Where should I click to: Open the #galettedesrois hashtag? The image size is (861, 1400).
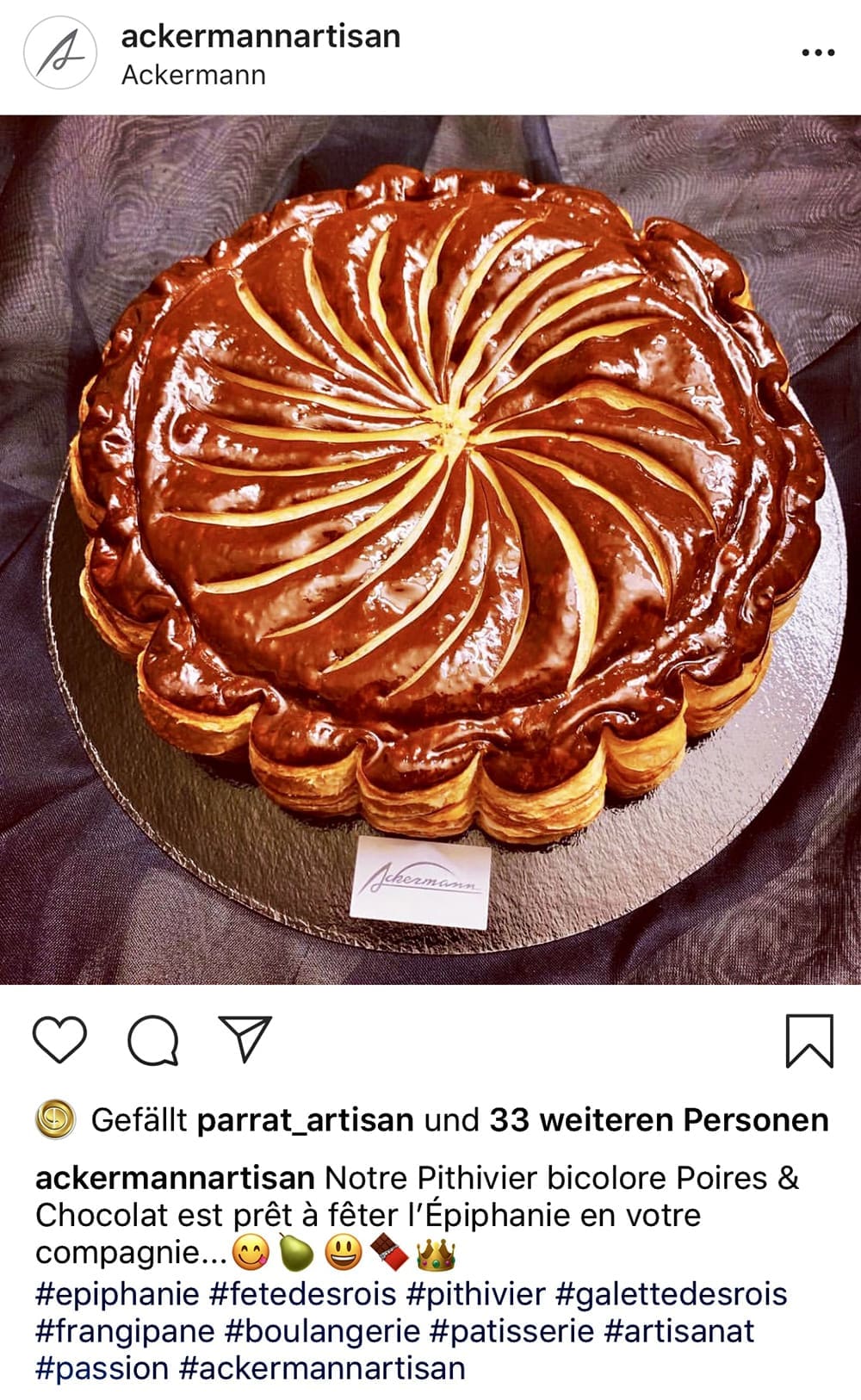click(x=671, y=1294)
